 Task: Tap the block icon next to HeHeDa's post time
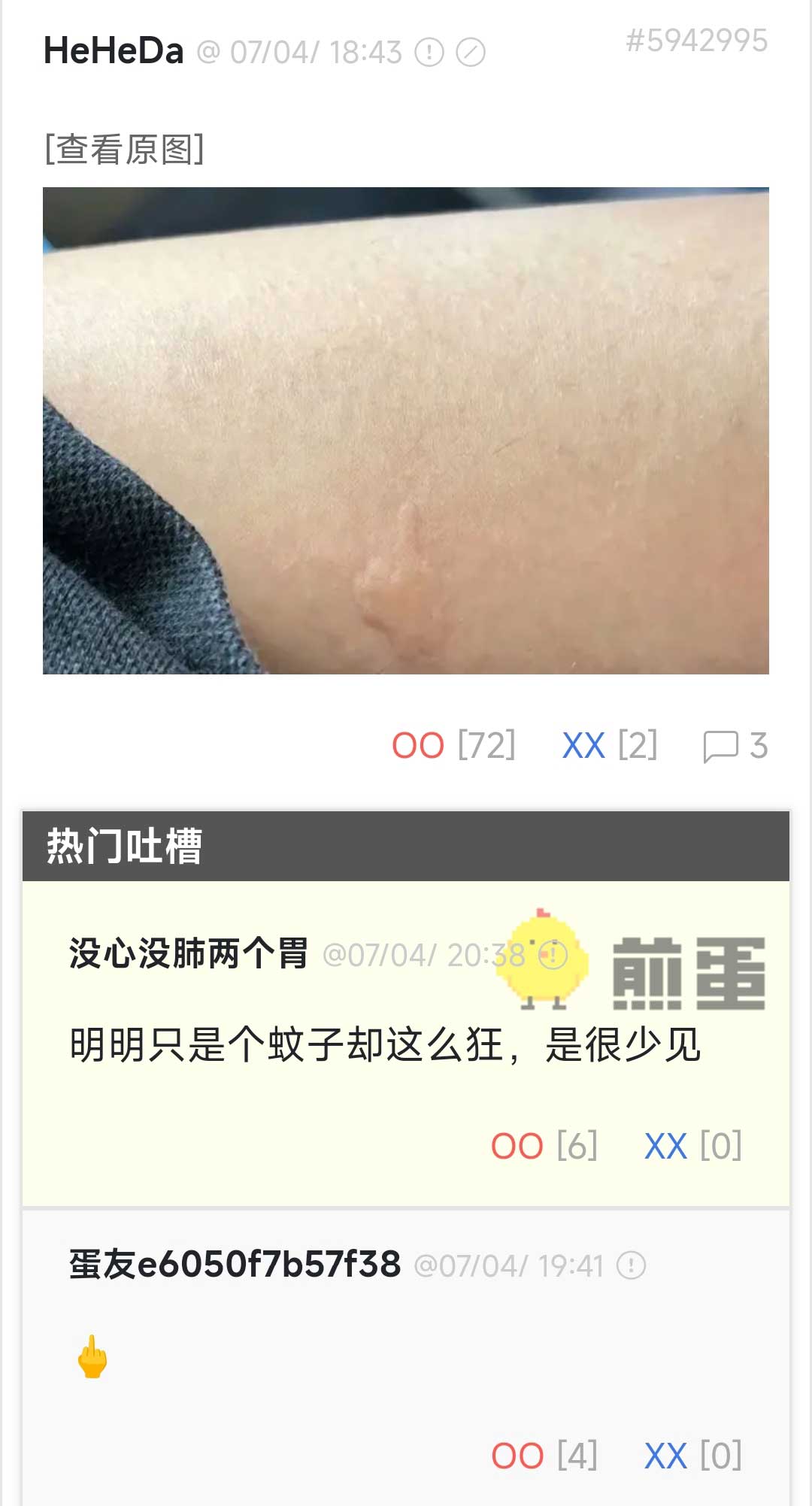point(471,53)
